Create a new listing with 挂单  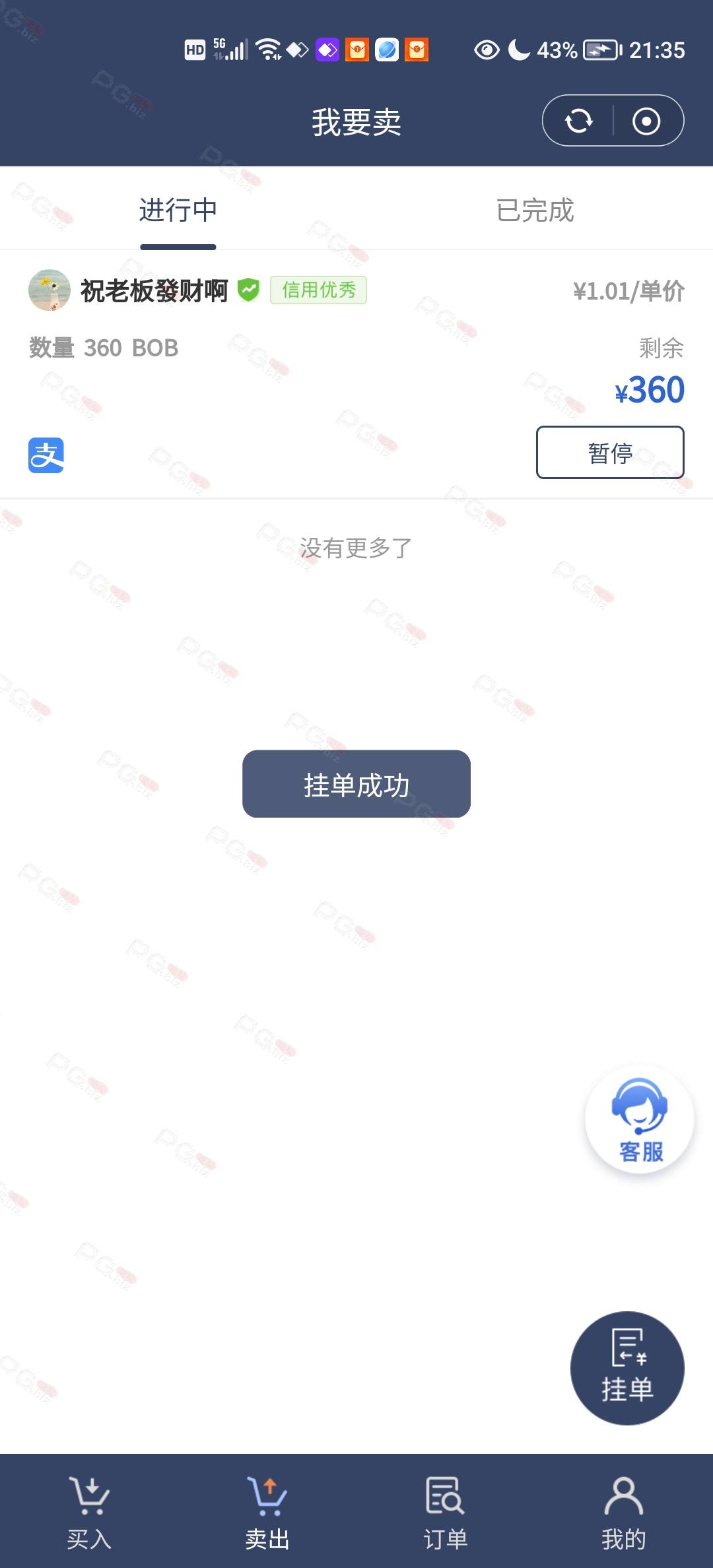coord(627,1368)
